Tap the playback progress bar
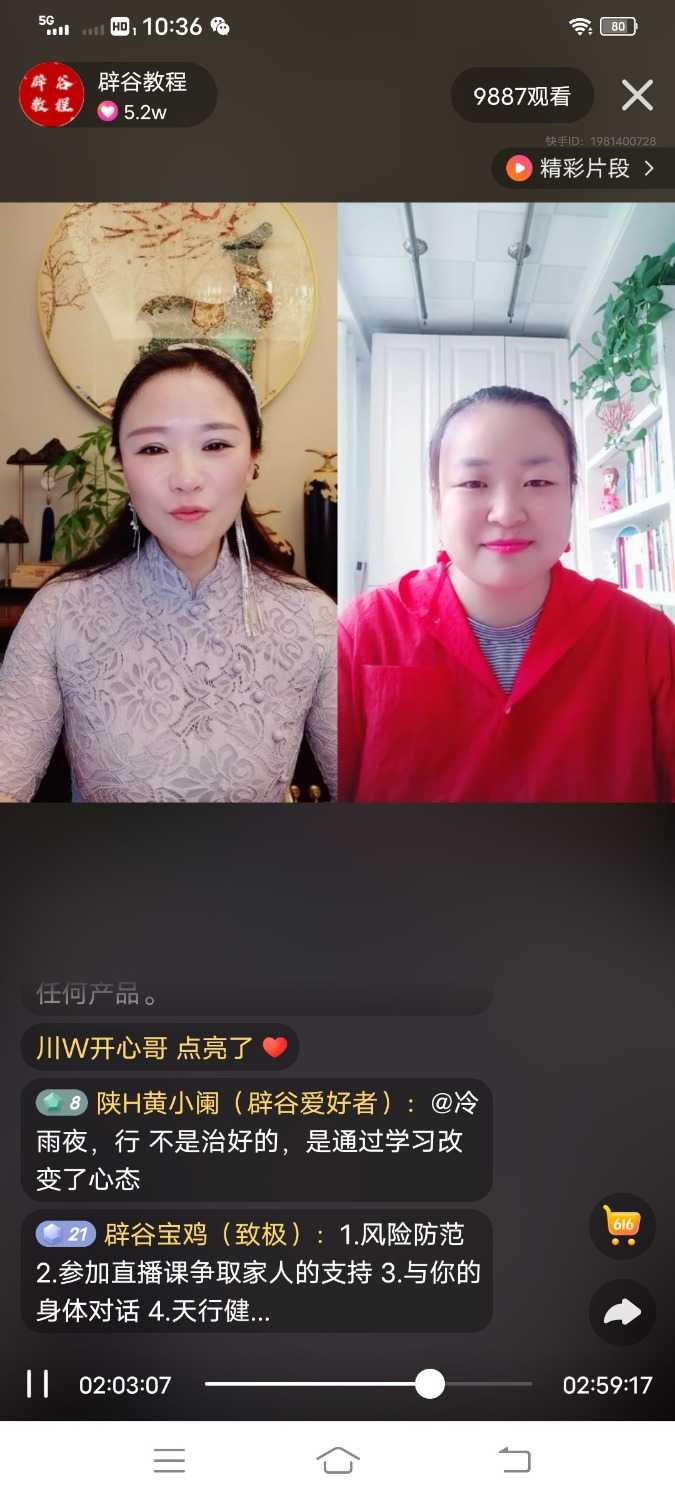The width and height of the screenshot is (675, 1500). 368,1384
